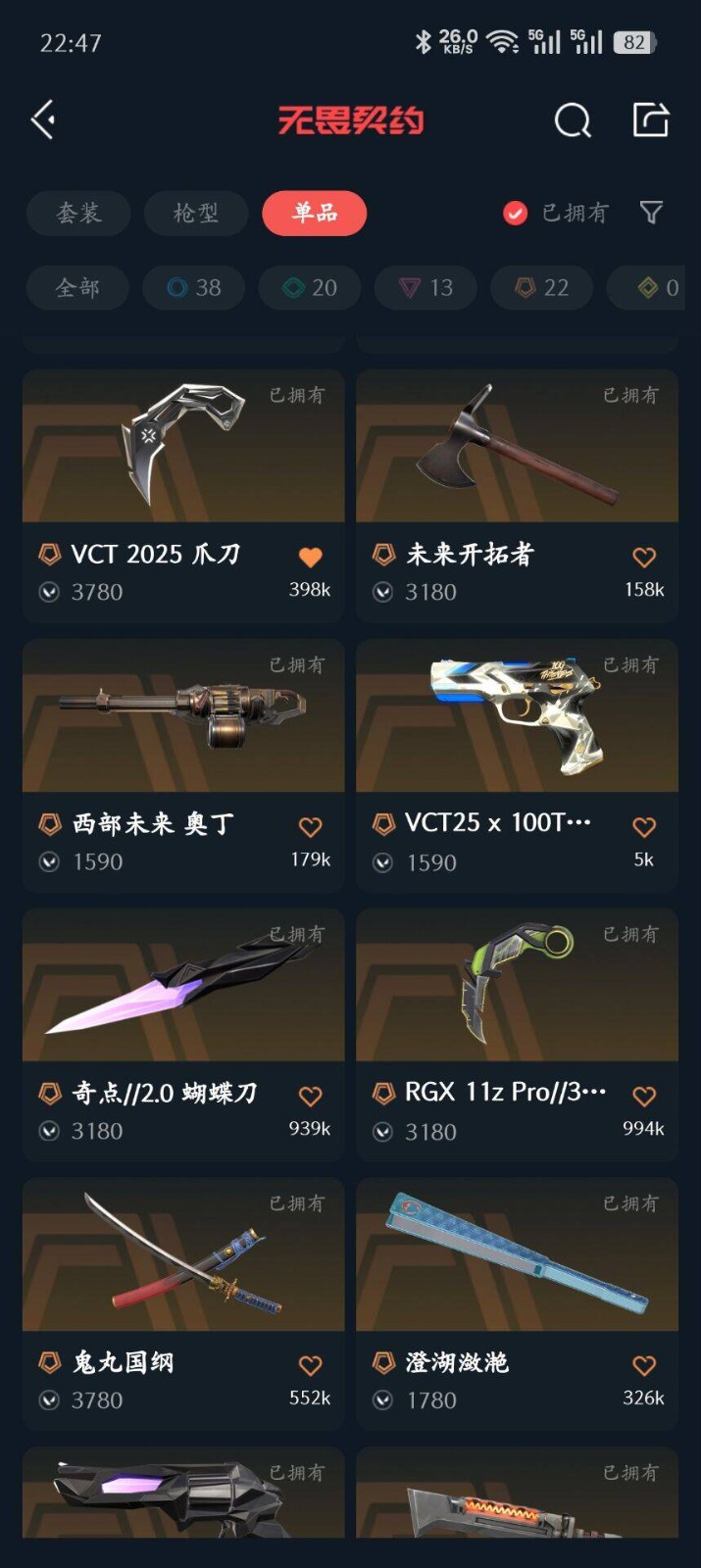Go back using the top-left arrow

(x=43, y=120)
